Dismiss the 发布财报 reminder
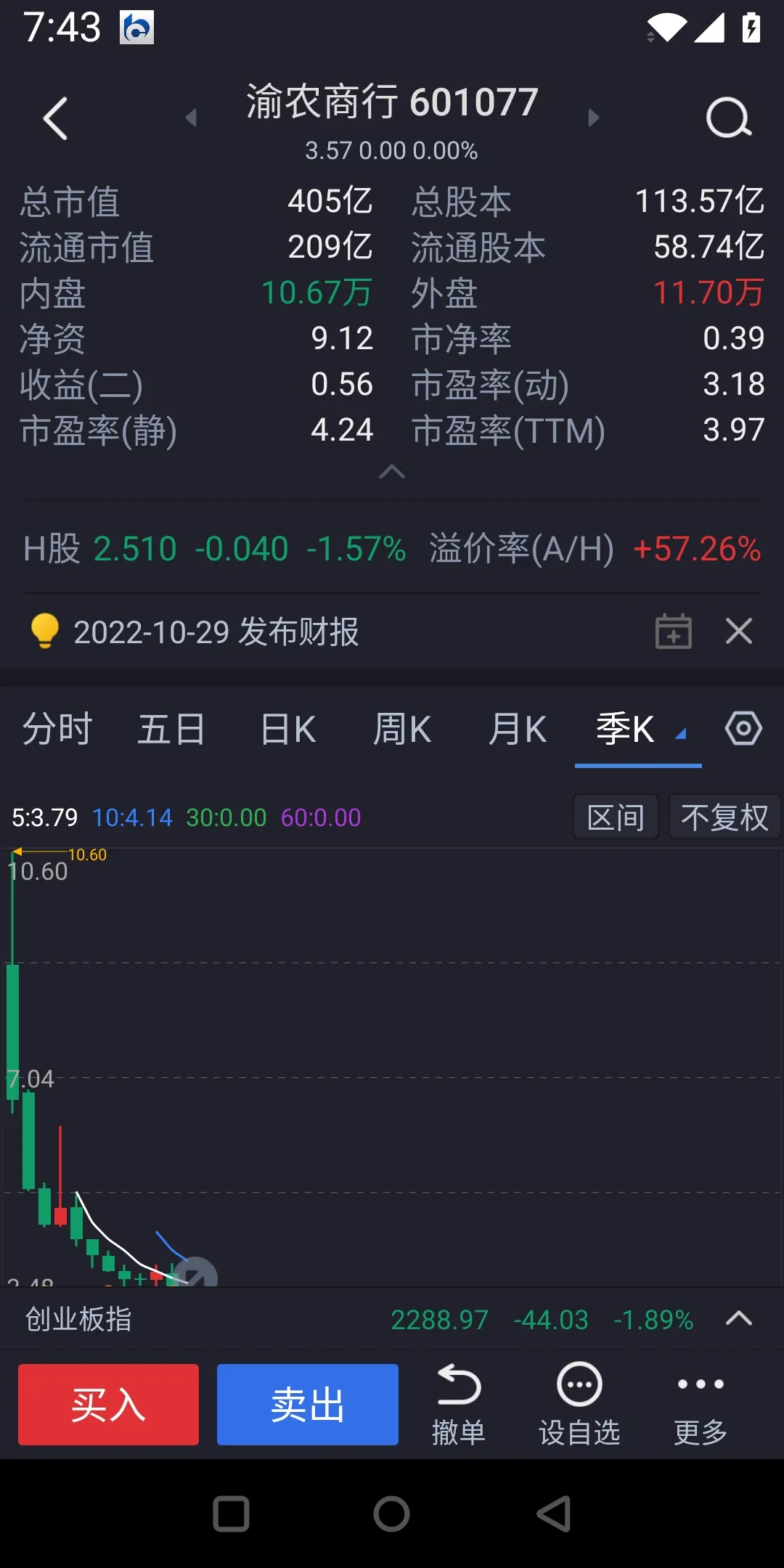Viewport: 784px width, 1568px height. click(x=739, y=632)
